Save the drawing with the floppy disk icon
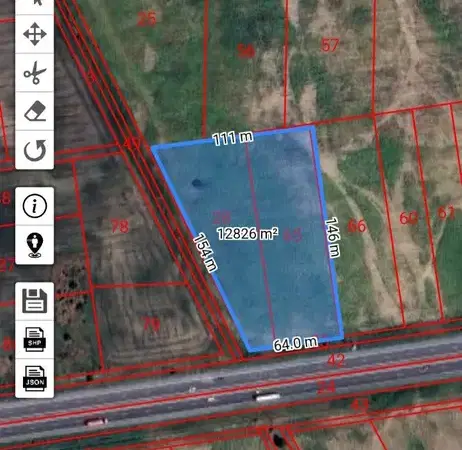 (35, 301)
